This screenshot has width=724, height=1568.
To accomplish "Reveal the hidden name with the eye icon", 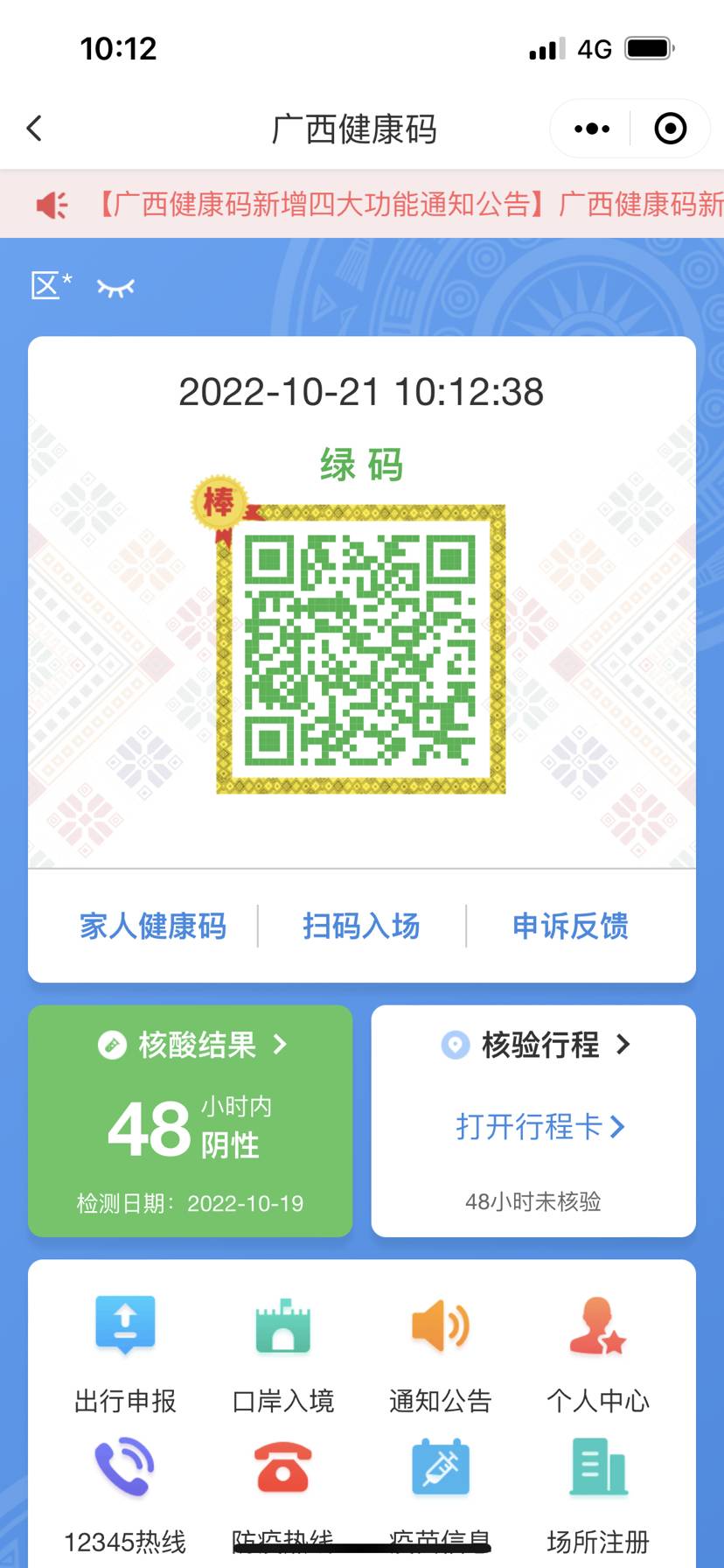I will coord(115,287).
